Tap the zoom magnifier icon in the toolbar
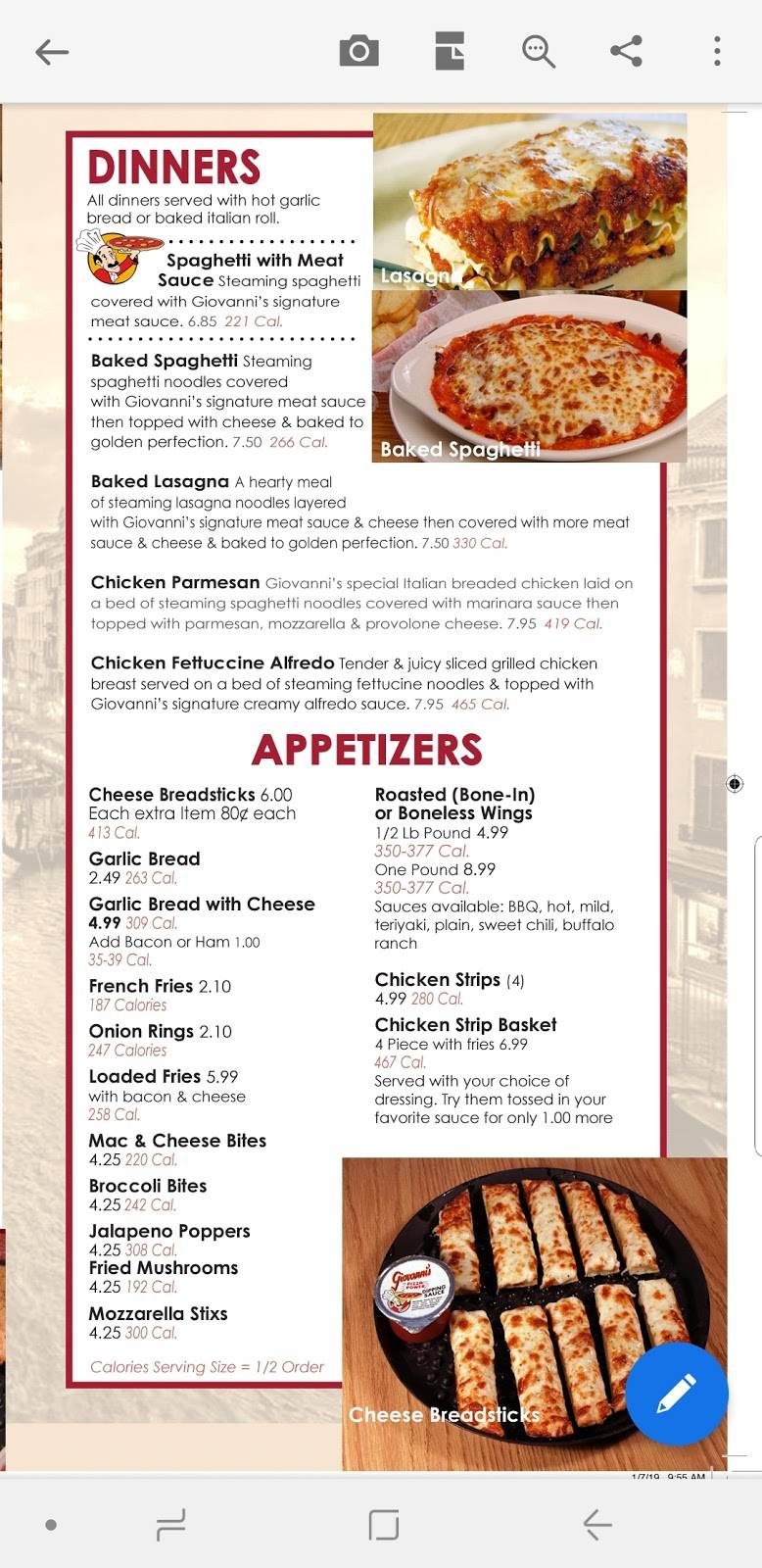Image resolution: width=762 pixels, height=1568 pixels. 538,52
